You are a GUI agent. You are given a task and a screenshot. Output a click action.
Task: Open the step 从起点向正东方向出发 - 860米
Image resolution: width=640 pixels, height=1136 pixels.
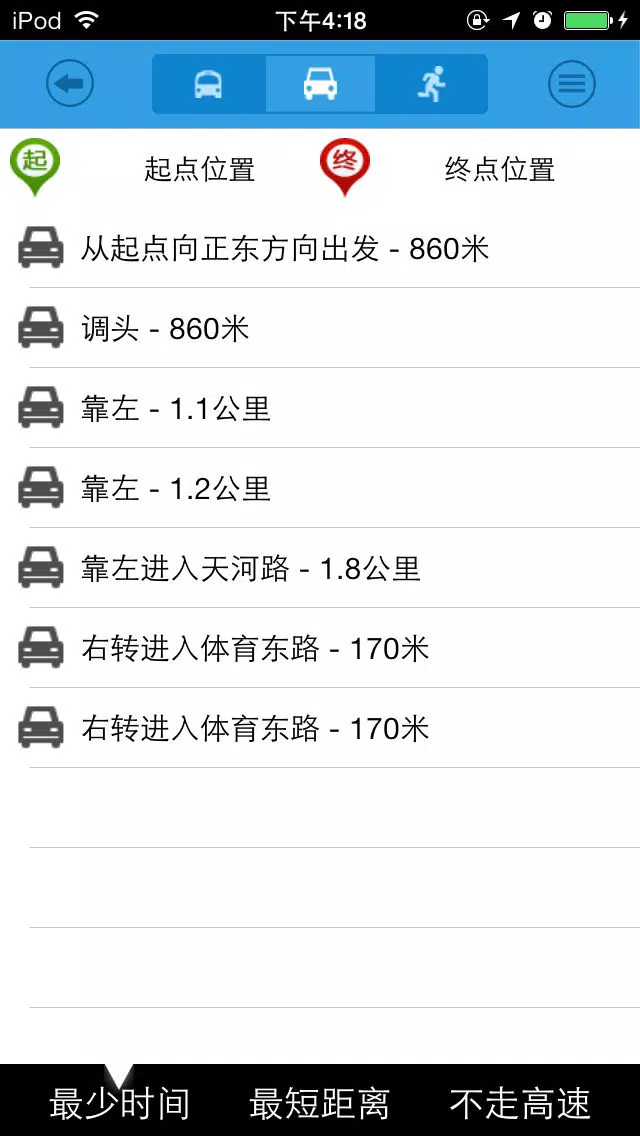tap(320, 248)
